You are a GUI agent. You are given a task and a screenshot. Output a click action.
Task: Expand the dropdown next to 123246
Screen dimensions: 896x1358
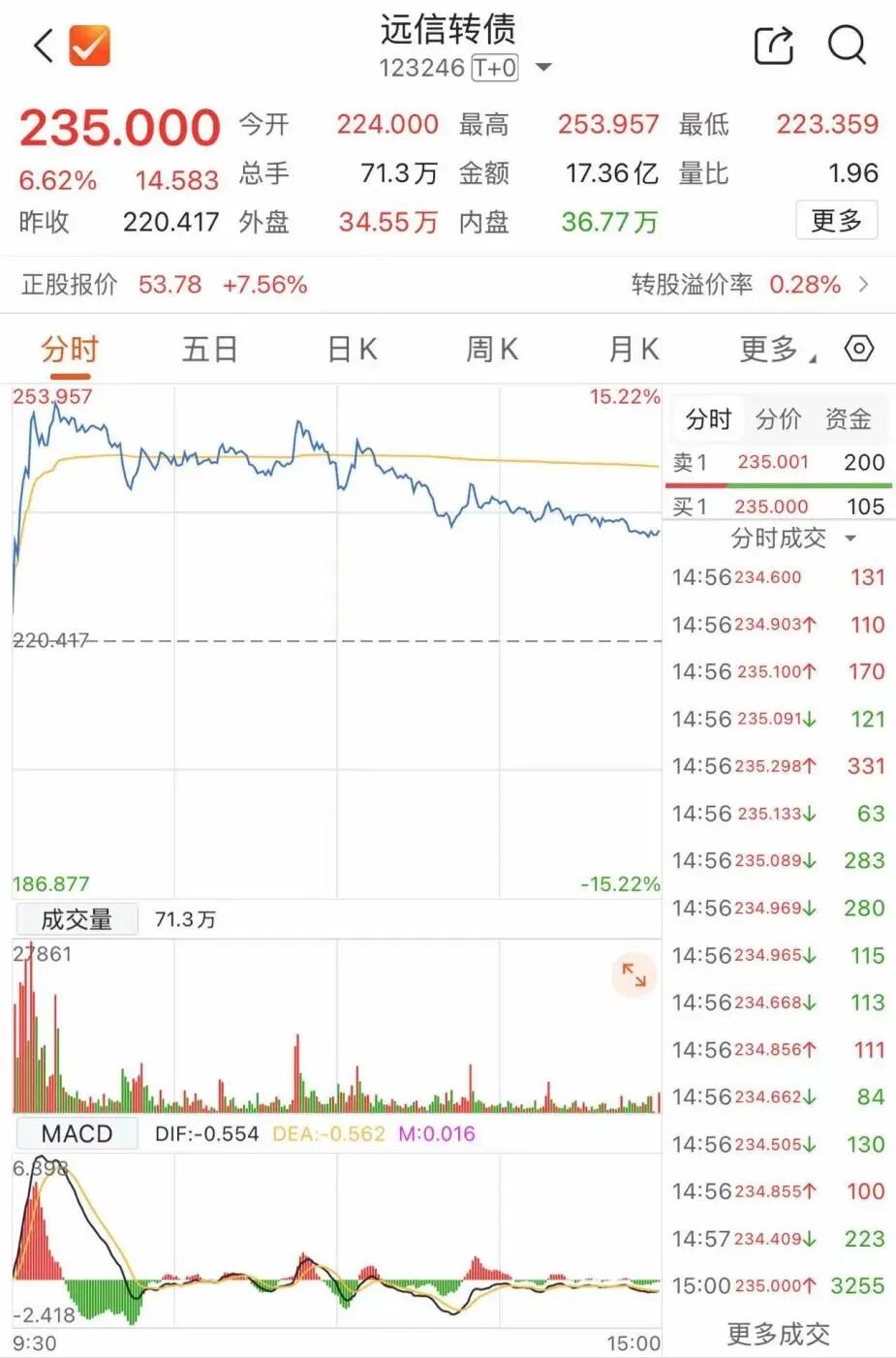[x=544, y=68]
